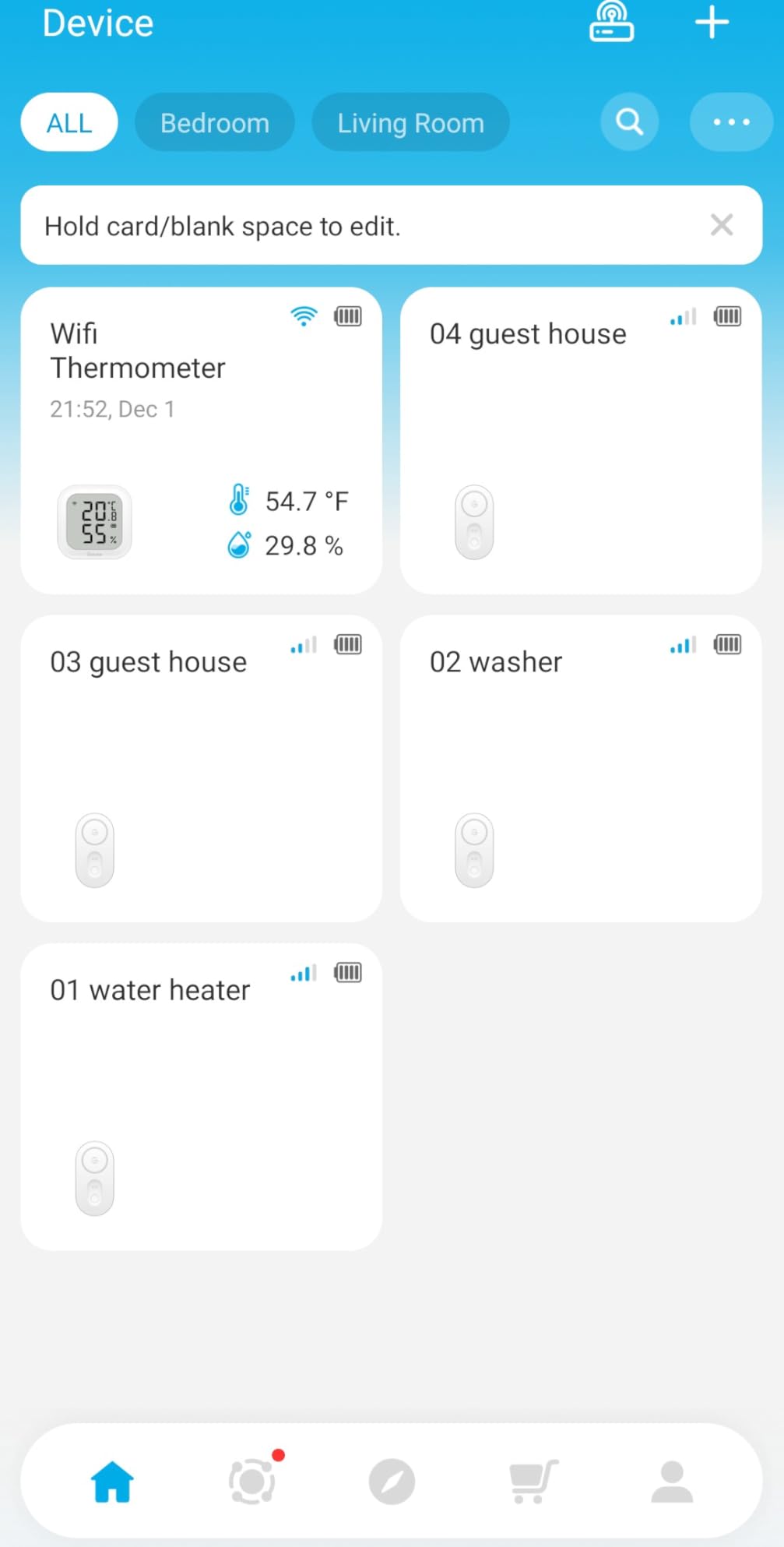Open the Smart scenes icon with red badge
The width and height of the screenshot is (784, 1547).
coord(251,1479)
